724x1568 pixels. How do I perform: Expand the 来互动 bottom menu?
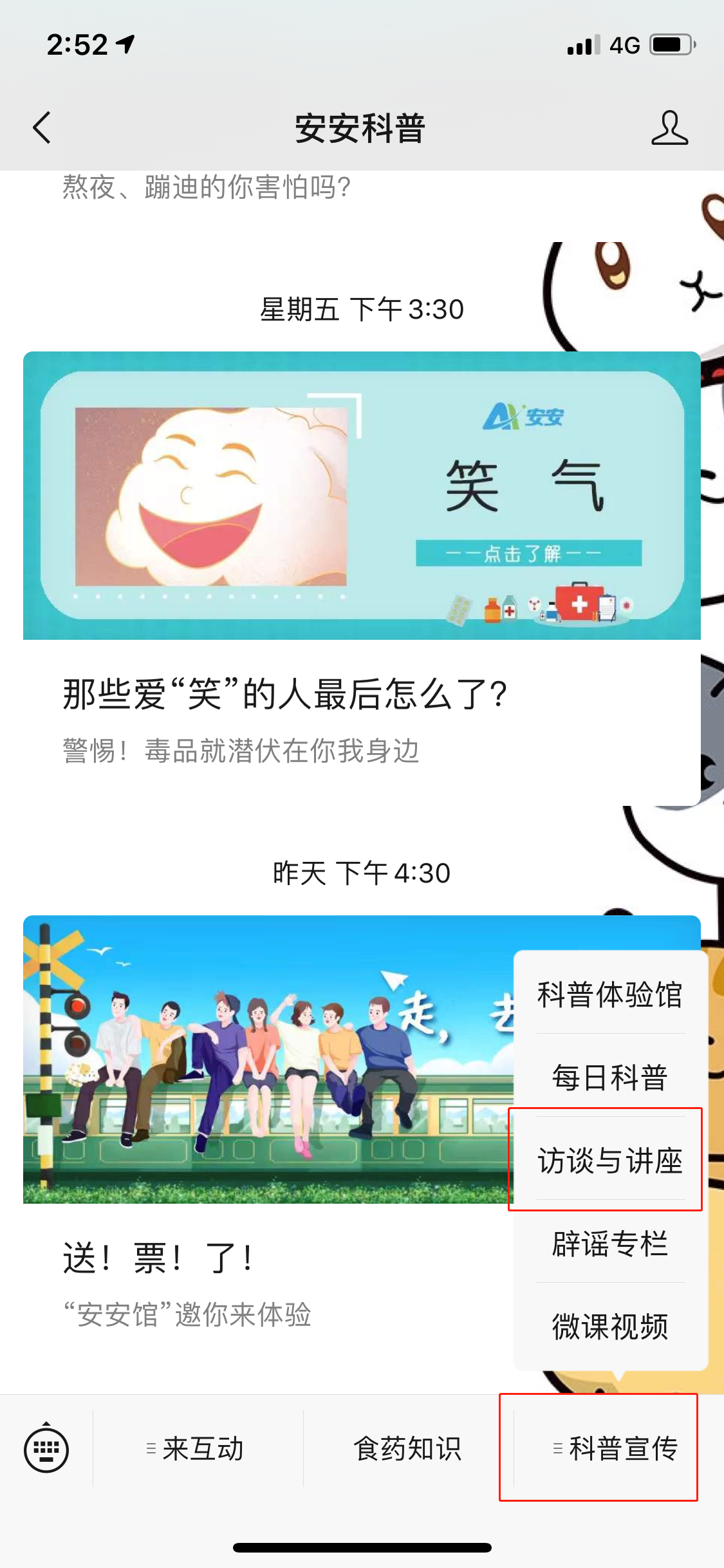[x=198, y=1448]
